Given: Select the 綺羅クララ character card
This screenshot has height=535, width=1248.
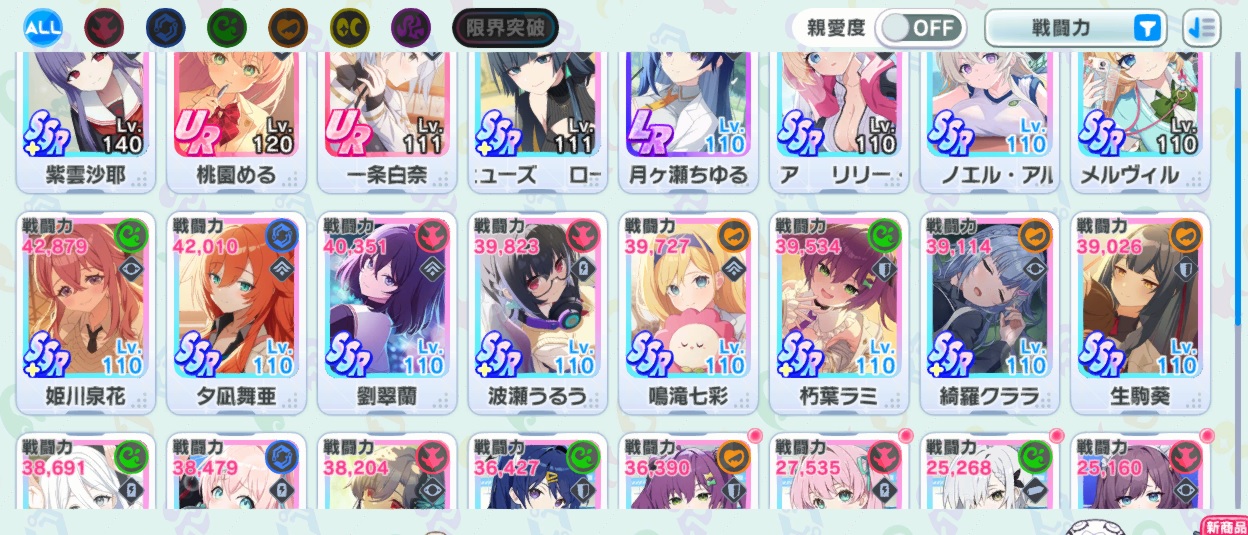Looking at the screenshot, I should (988, 310).
